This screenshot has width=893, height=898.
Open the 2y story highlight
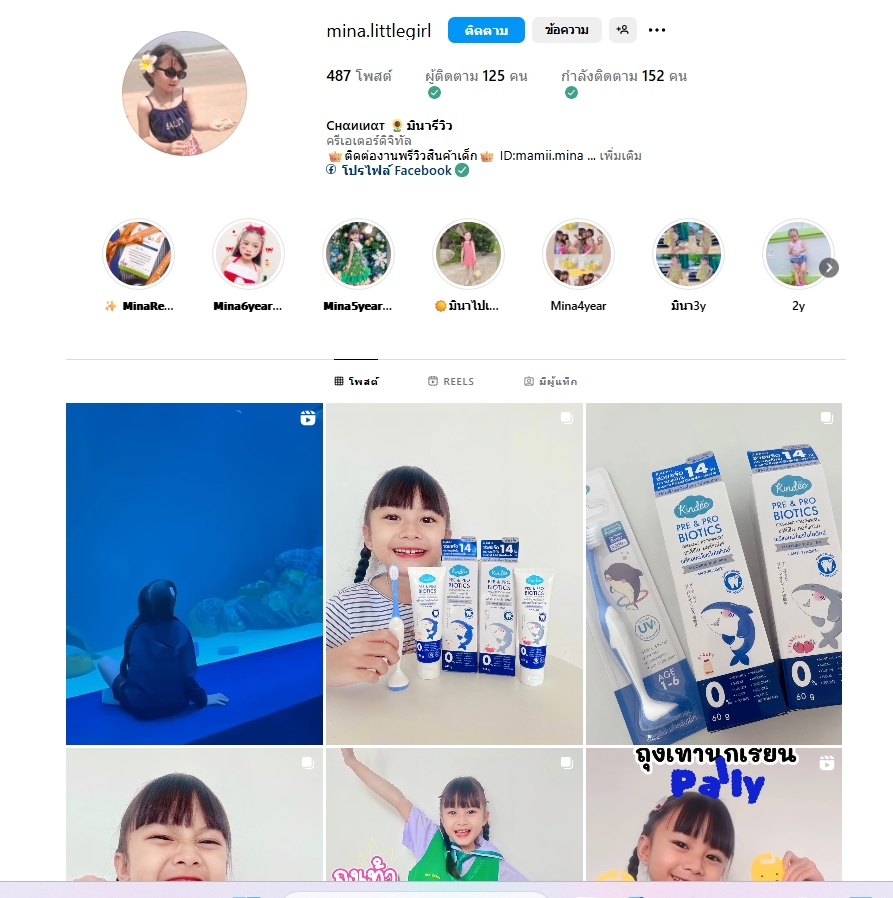point(797,254)
